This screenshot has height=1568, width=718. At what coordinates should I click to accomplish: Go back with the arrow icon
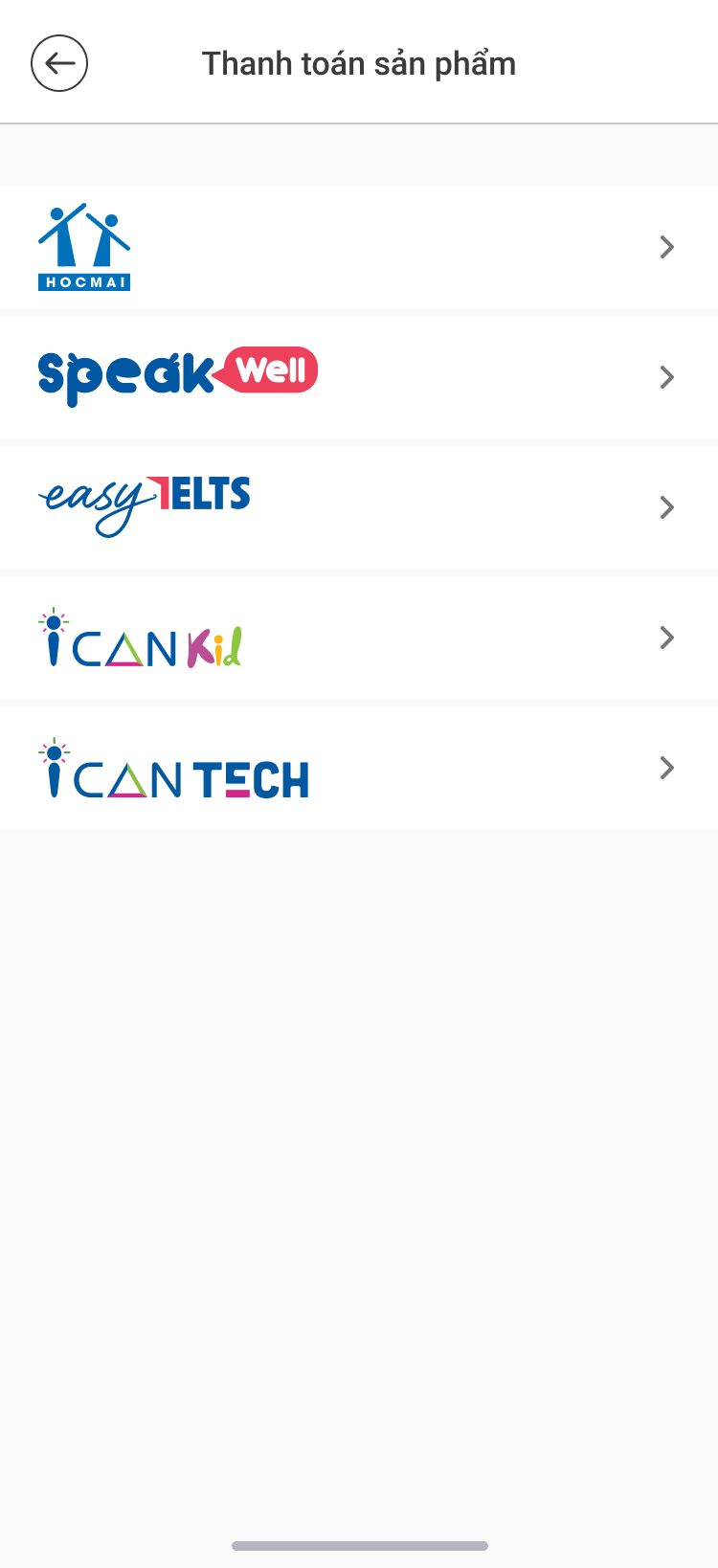pos(59,63)
